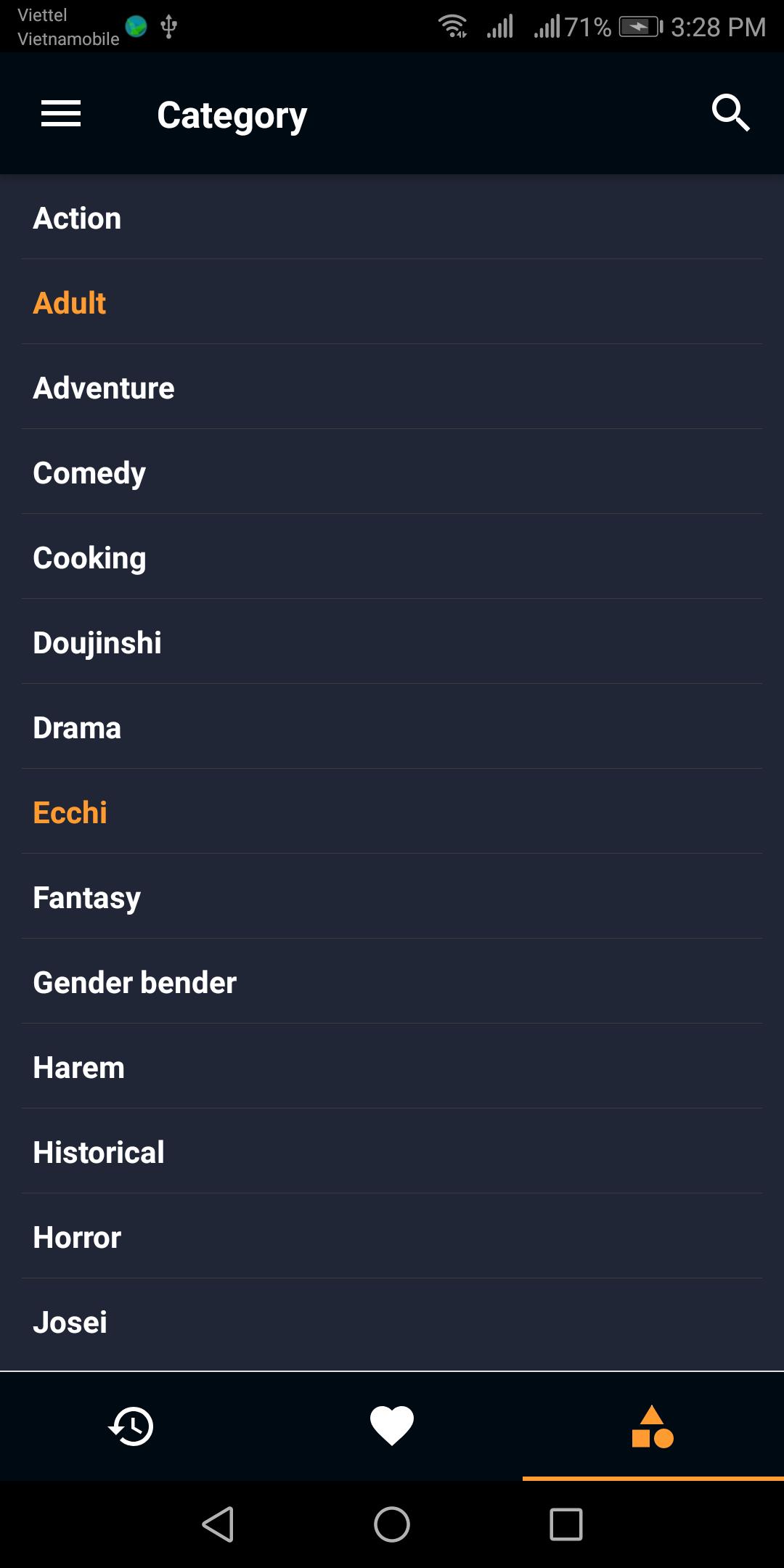
Task: Select the Doujinshi genre
Action: click(x=97, y=642)
